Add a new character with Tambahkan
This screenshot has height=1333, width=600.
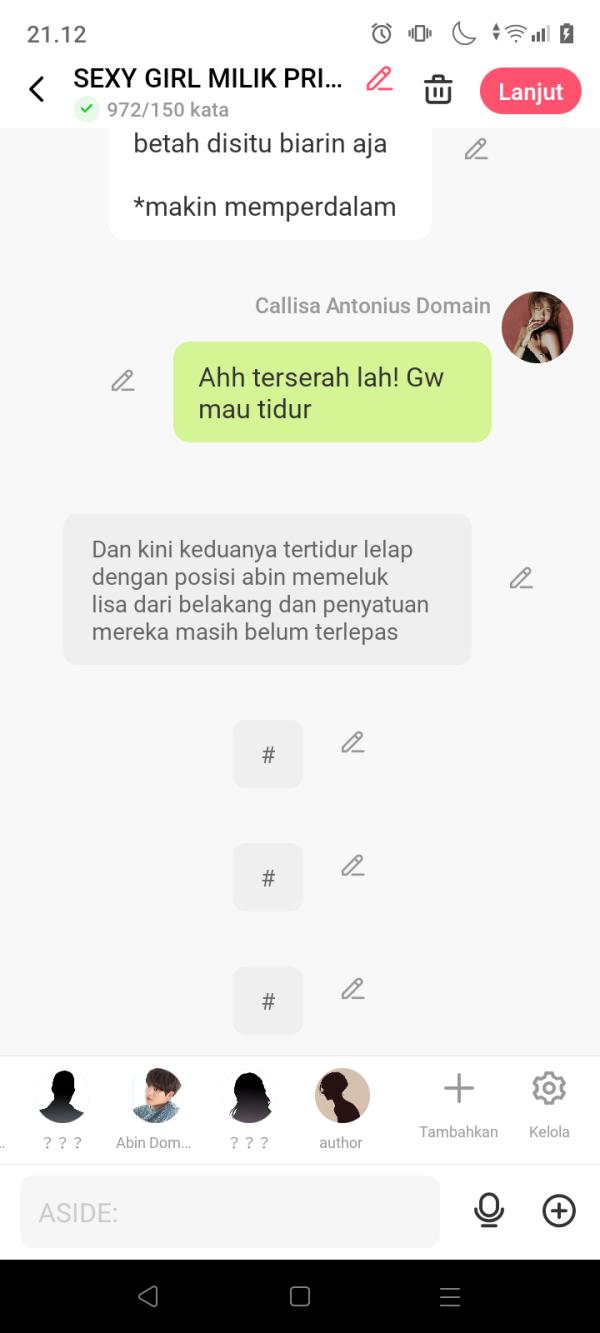click(458, 1103)
